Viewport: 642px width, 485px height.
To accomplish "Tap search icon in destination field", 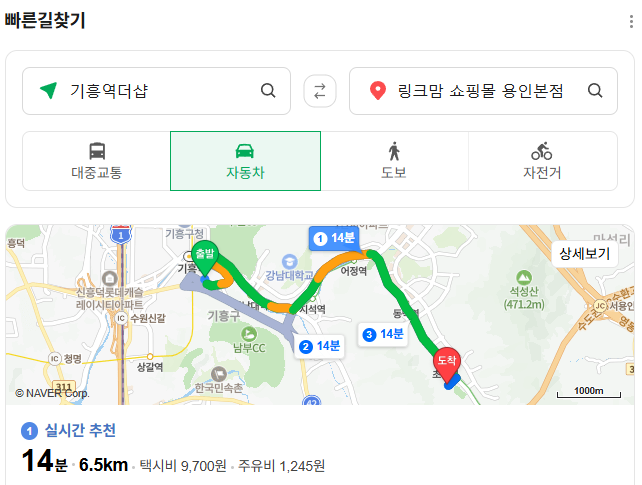I will tap(595, 90).
